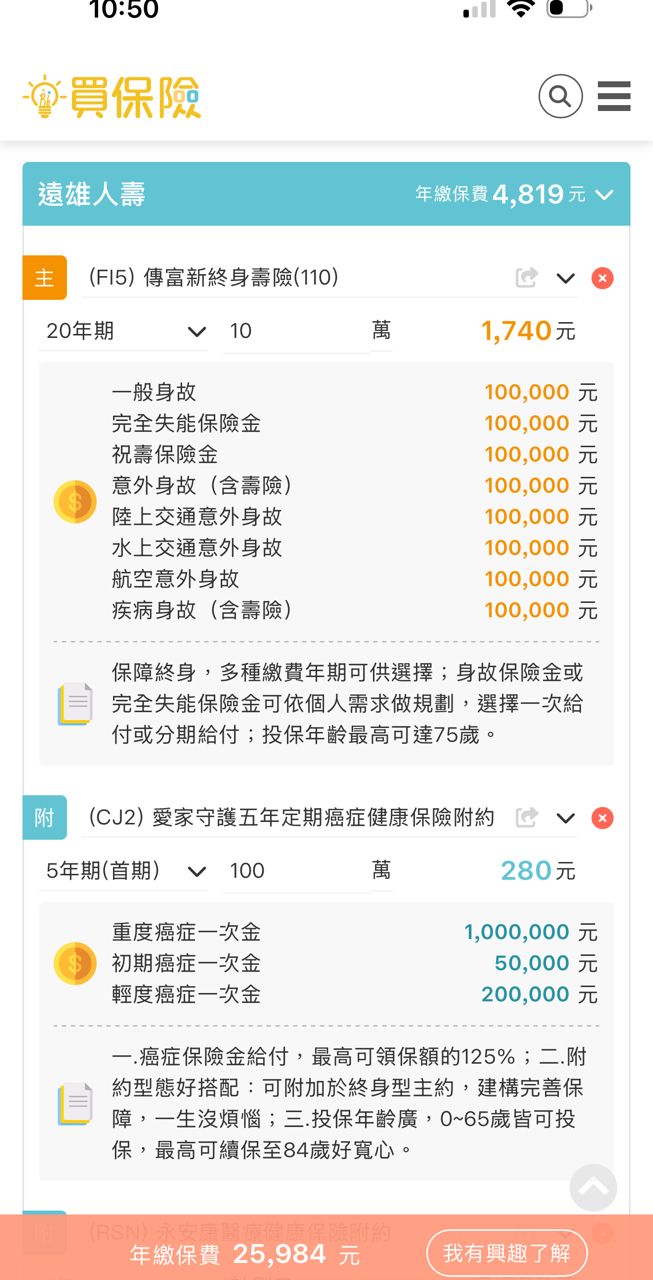Collapse the 遠雄人壽 annual premium header

point(603,195)
